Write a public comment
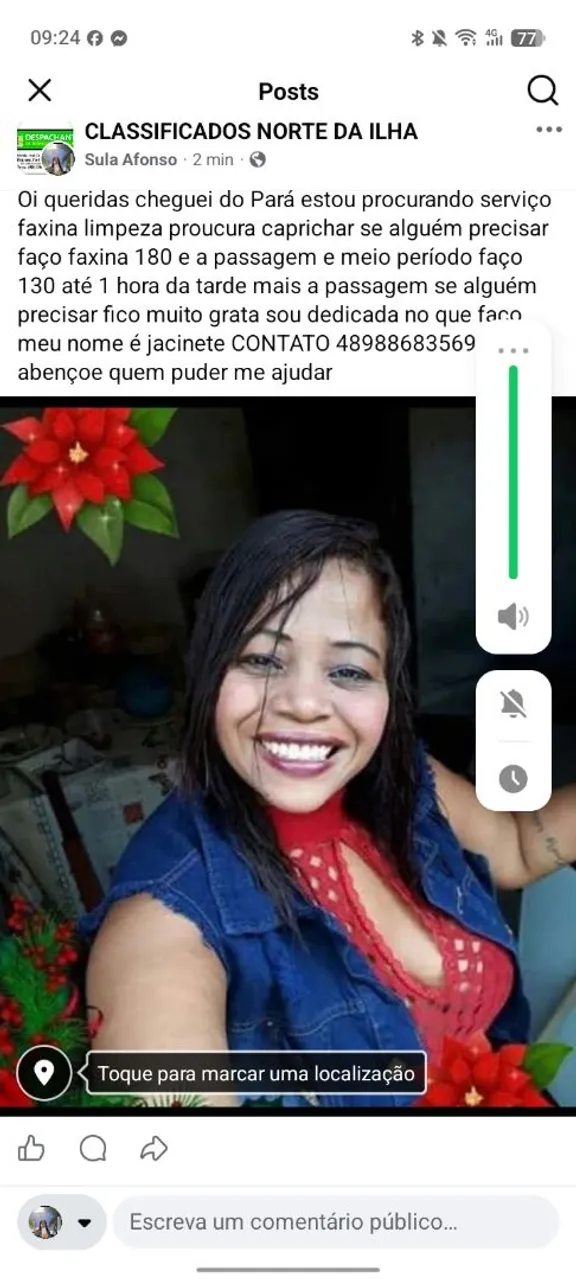The width and height of the screenshot is (576, 1280). 335,1221
